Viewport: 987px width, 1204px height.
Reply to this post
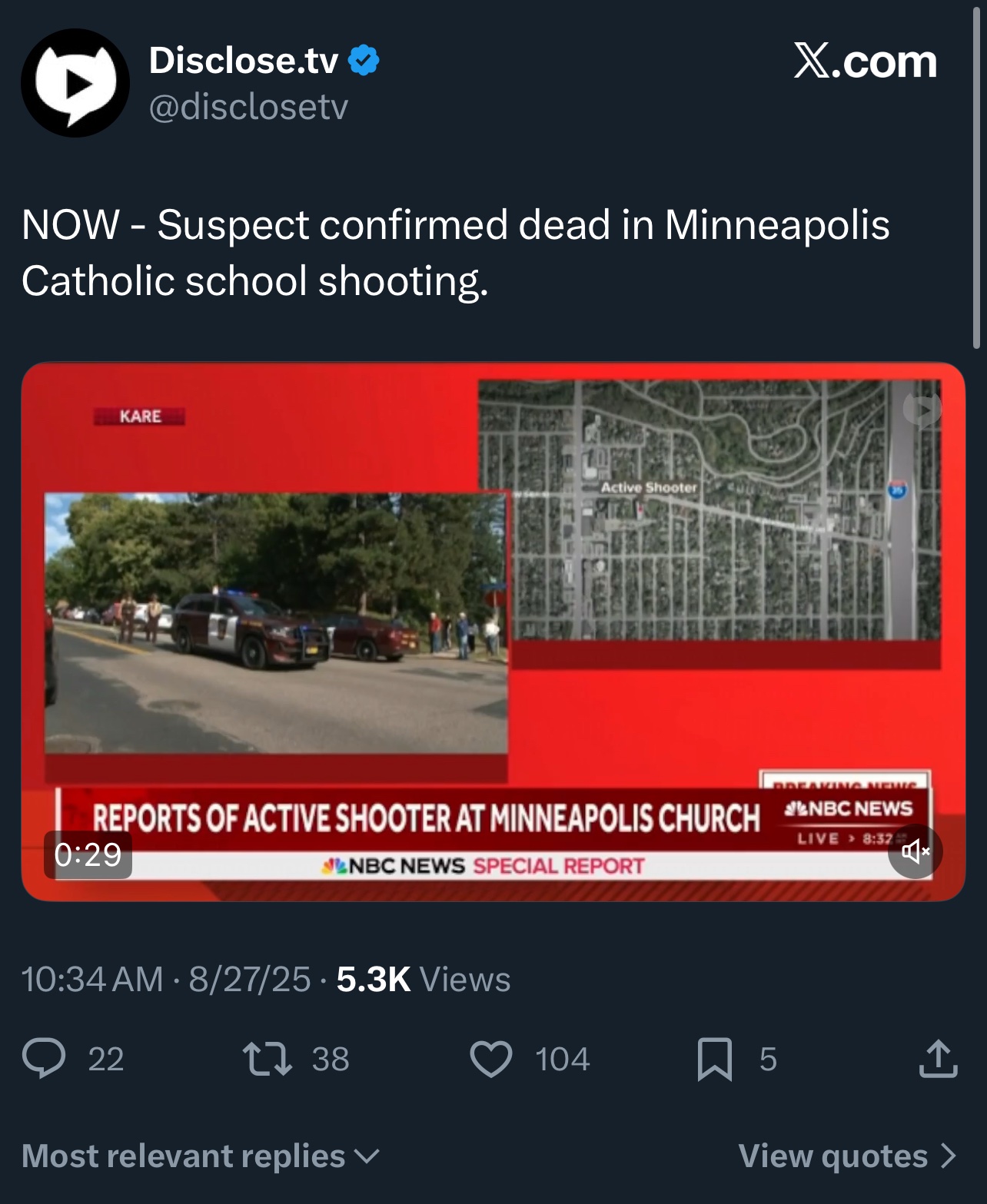(x=44, y=1059)
